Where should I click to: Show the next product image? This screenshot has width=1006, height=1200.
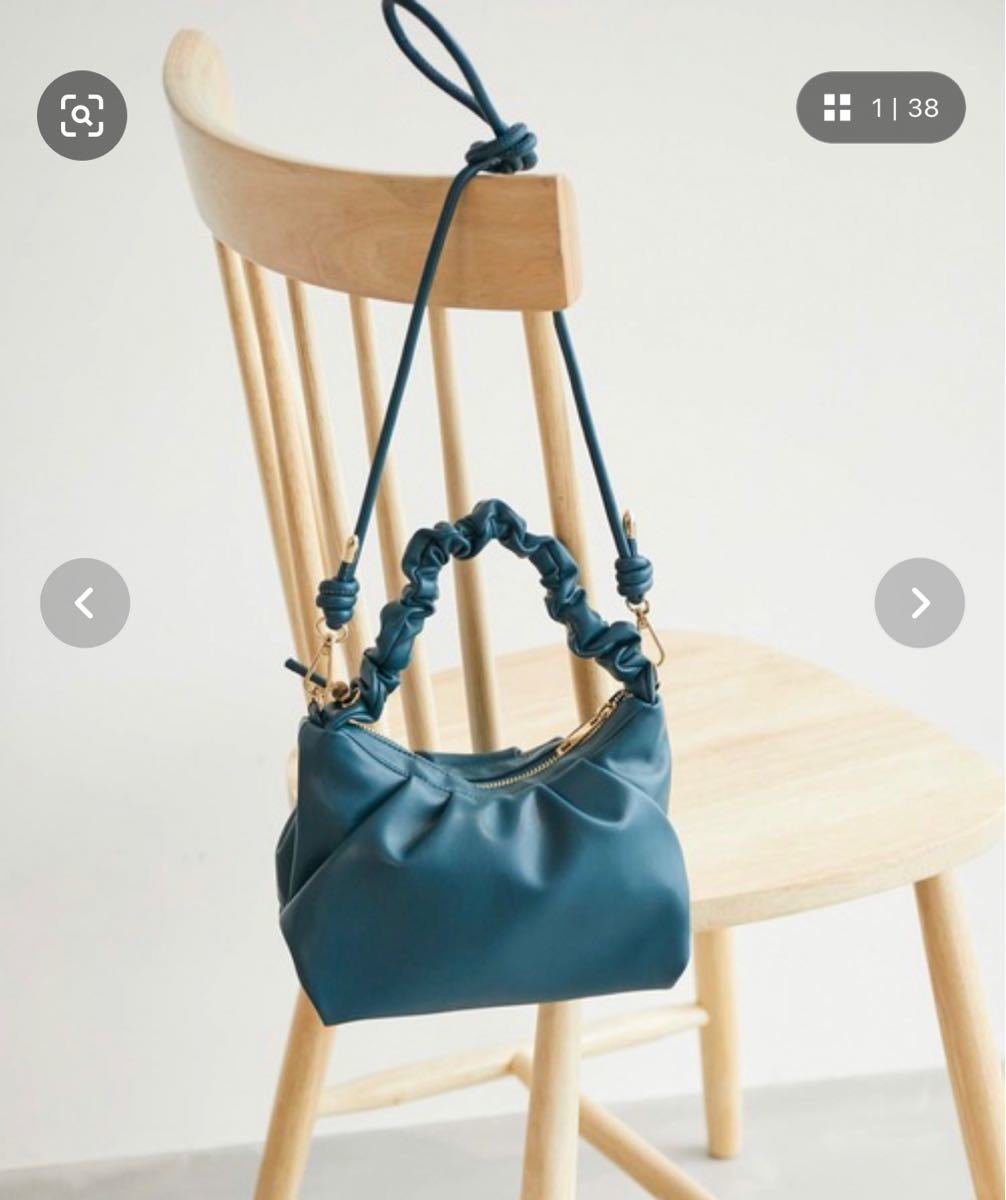[x=919, y=603]
